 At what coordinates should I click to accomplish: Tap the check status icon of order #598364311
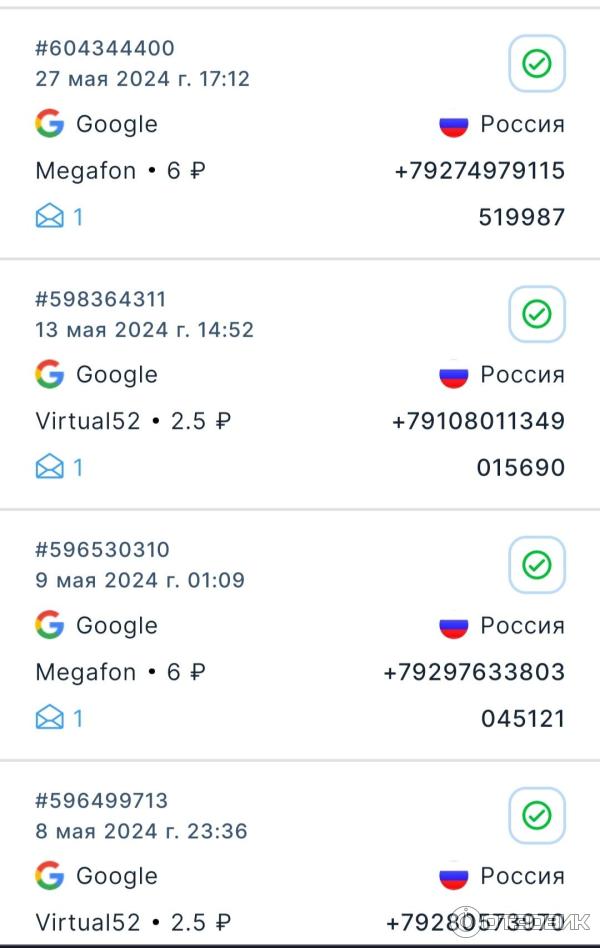click(537, 314)
